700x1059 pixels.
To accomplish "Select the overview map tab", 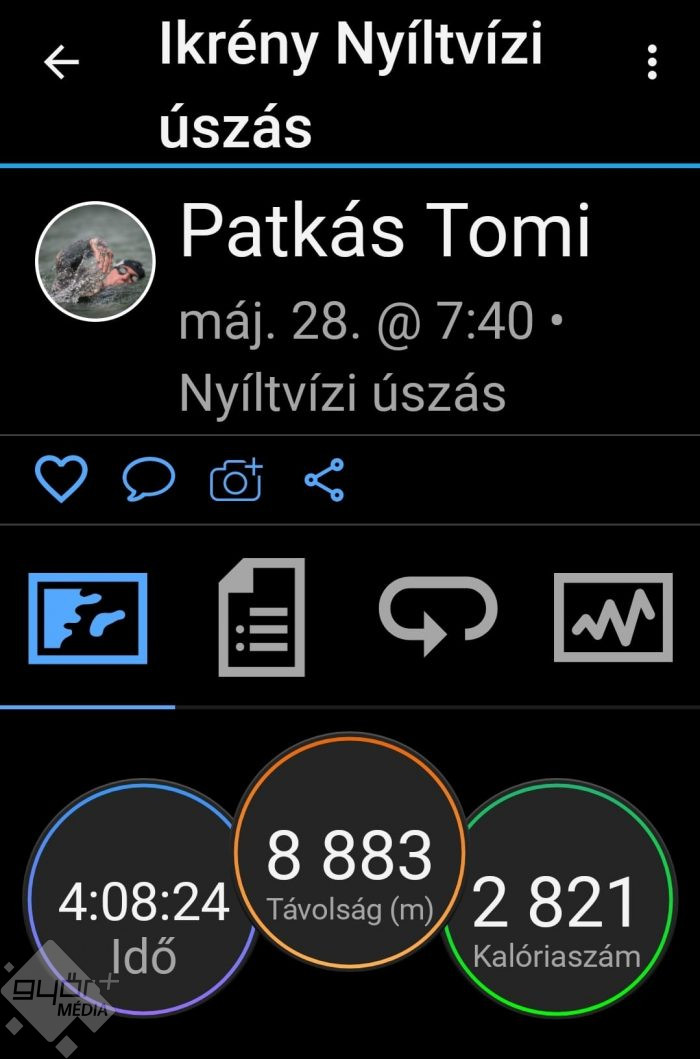I will coord(88,617).
